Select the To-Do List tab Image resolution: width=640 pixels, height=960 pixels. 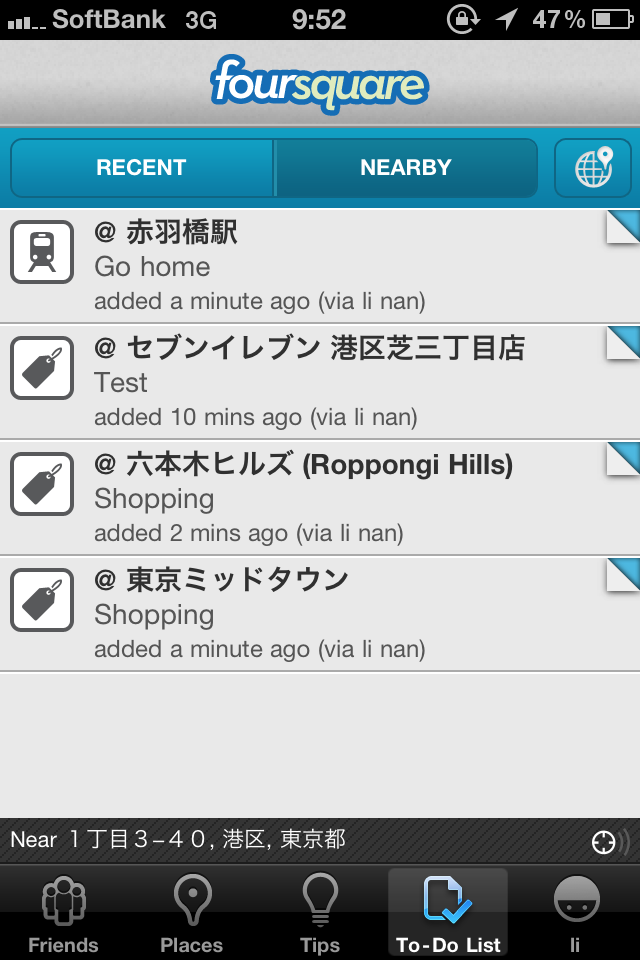[x=448, y=914]
